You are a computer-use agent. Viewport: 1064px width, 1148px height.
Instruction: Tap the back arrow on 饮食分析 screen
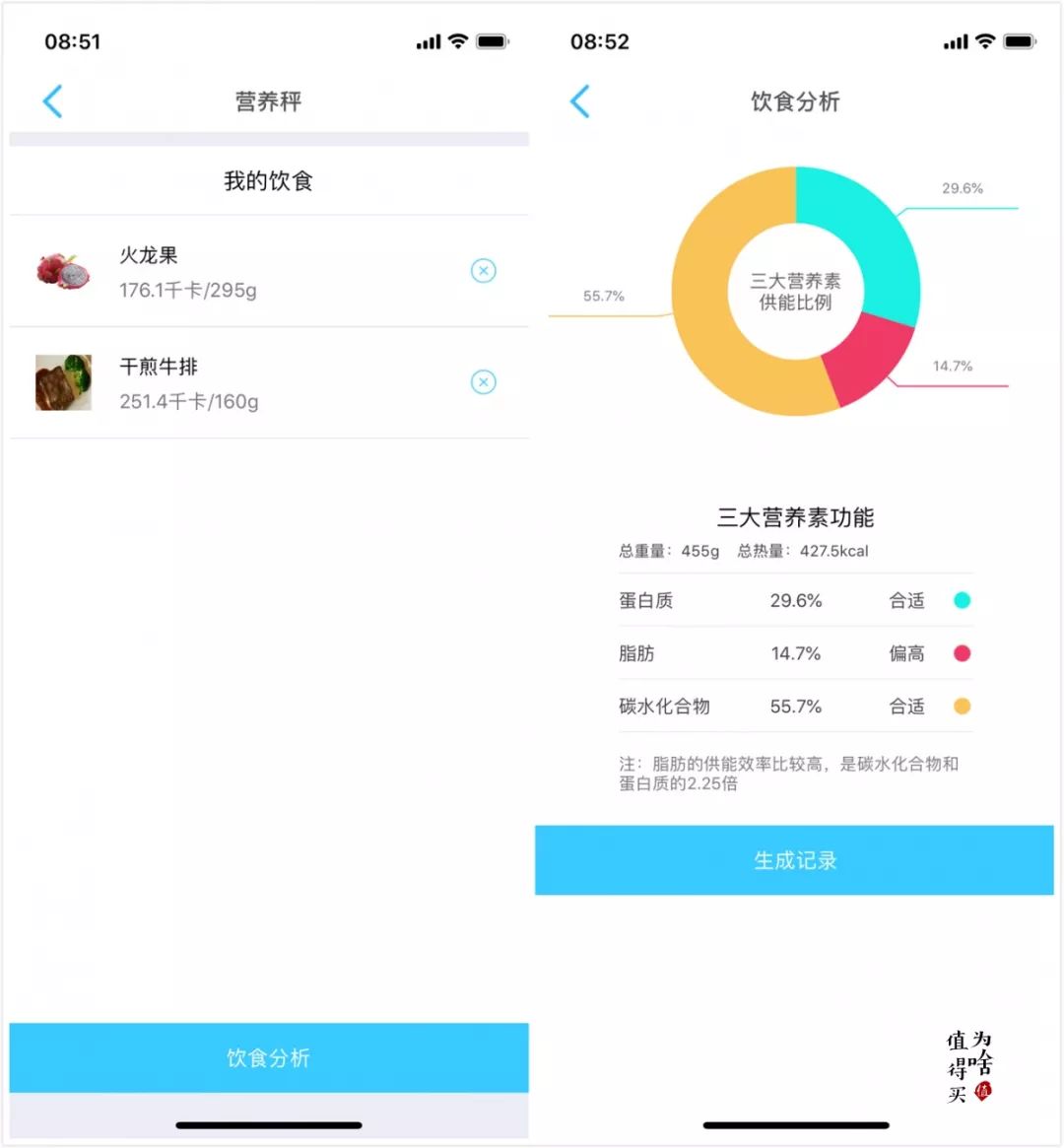click(580, 101)
